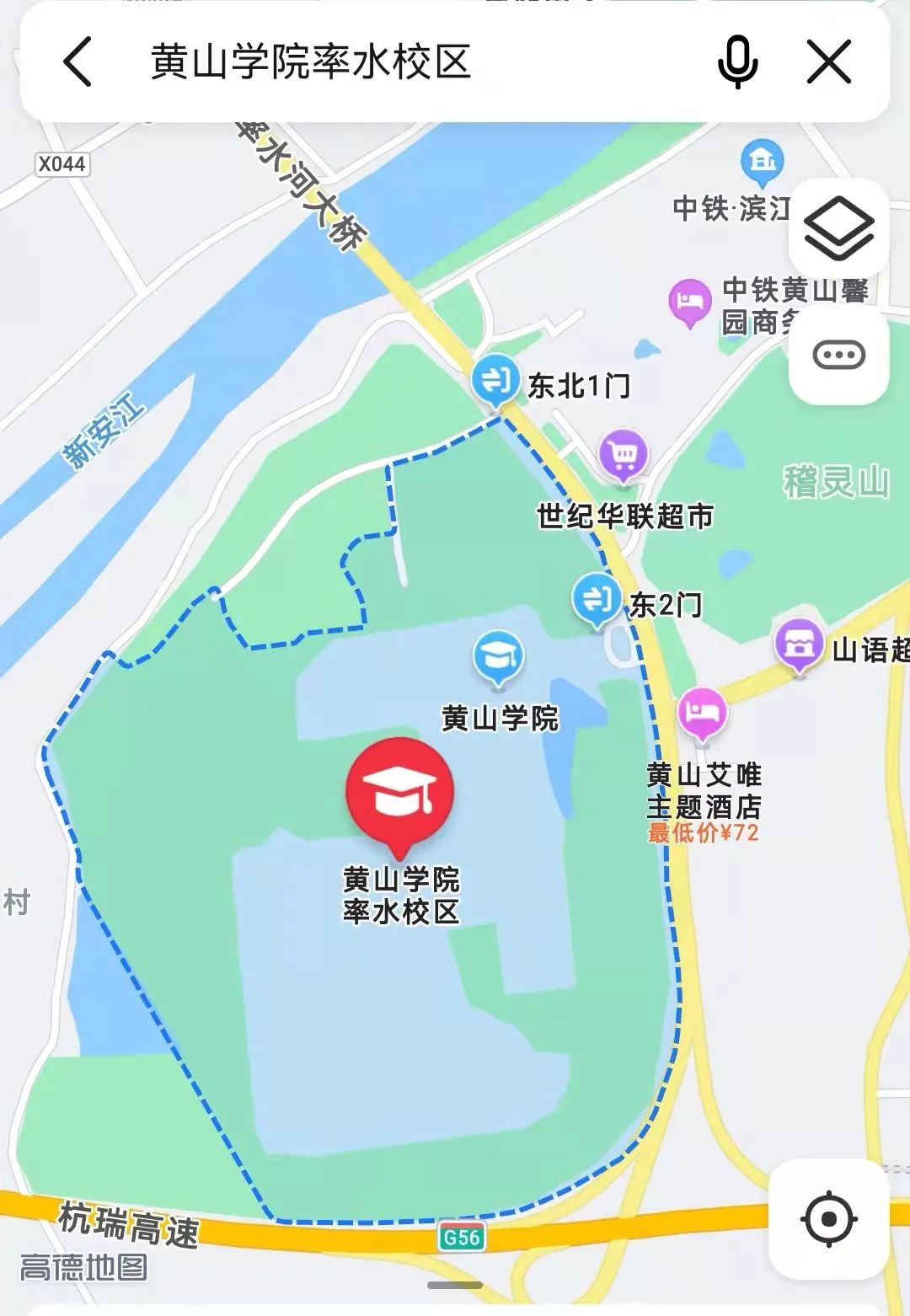Go back with the left arrow
Screen dimensions: 910x1316
click(x=76, y=62)
